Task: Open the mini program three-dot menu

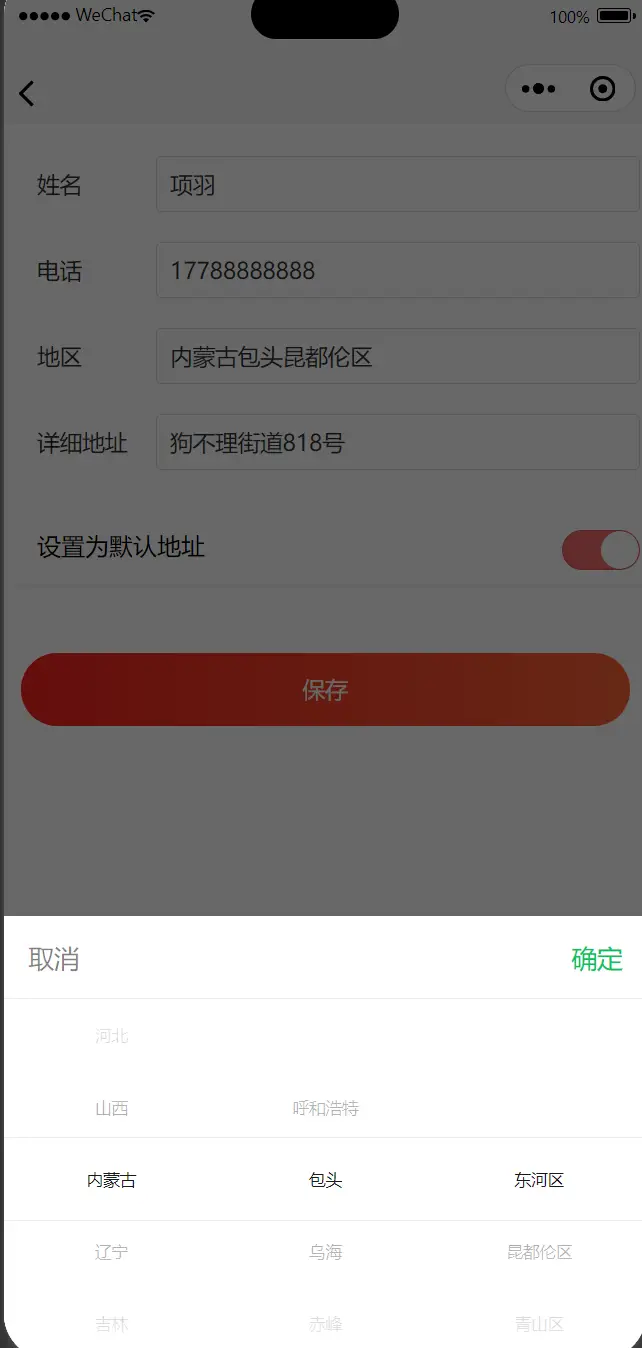Action: coord(539,89)
